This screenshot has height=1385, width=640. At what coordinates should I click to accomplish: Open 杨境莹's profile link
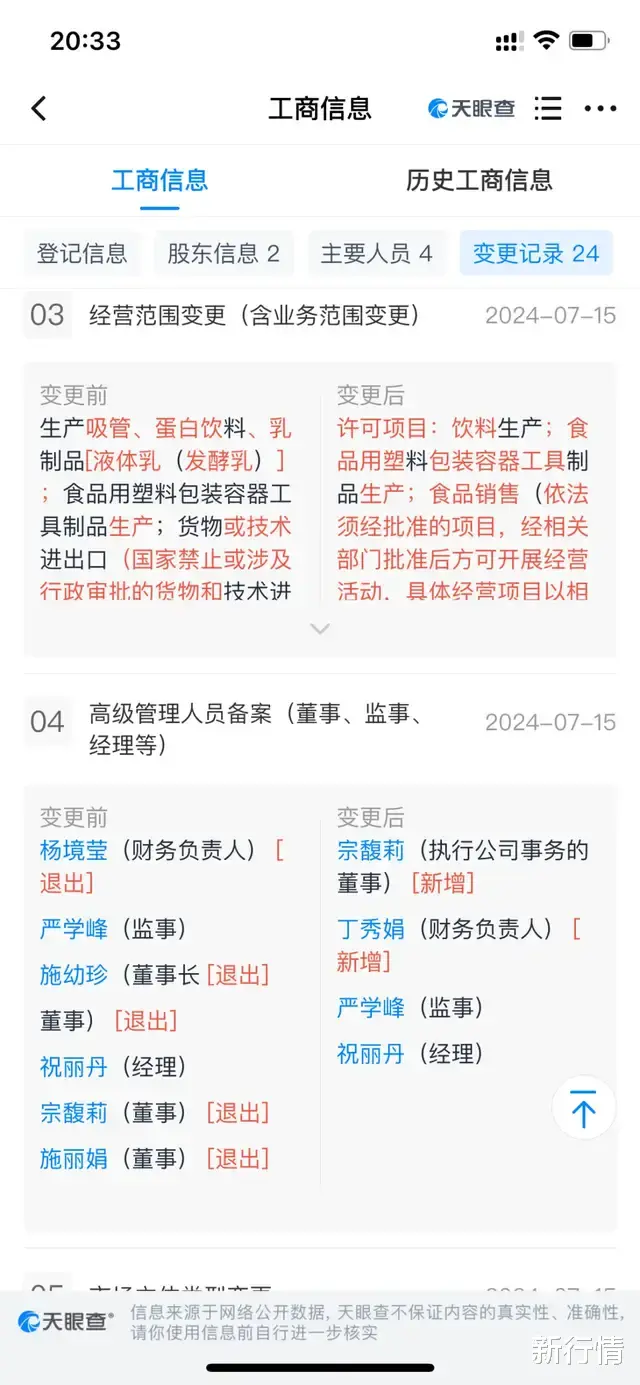tap(74, 851)
